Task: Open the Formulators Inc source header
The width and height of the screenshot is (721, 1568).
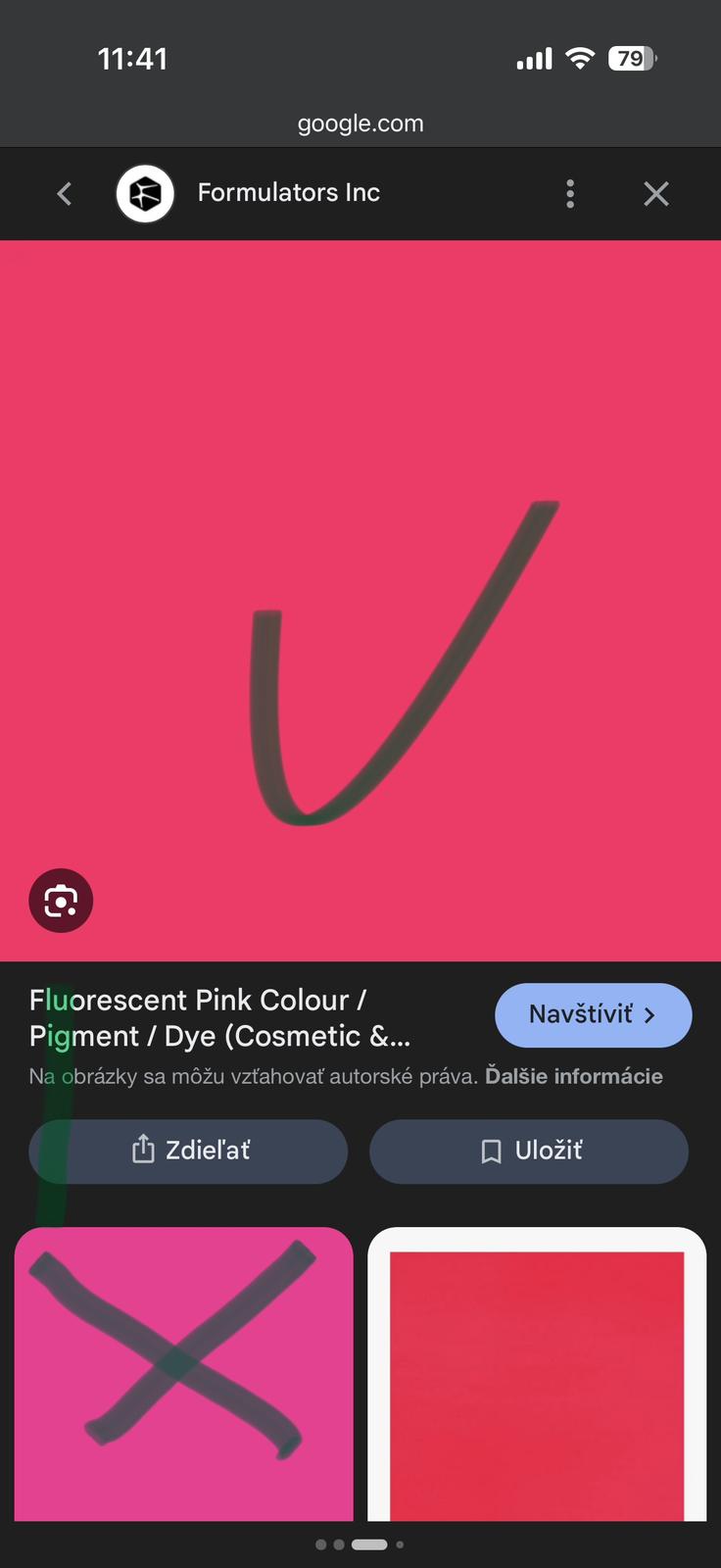Action: 288,193
